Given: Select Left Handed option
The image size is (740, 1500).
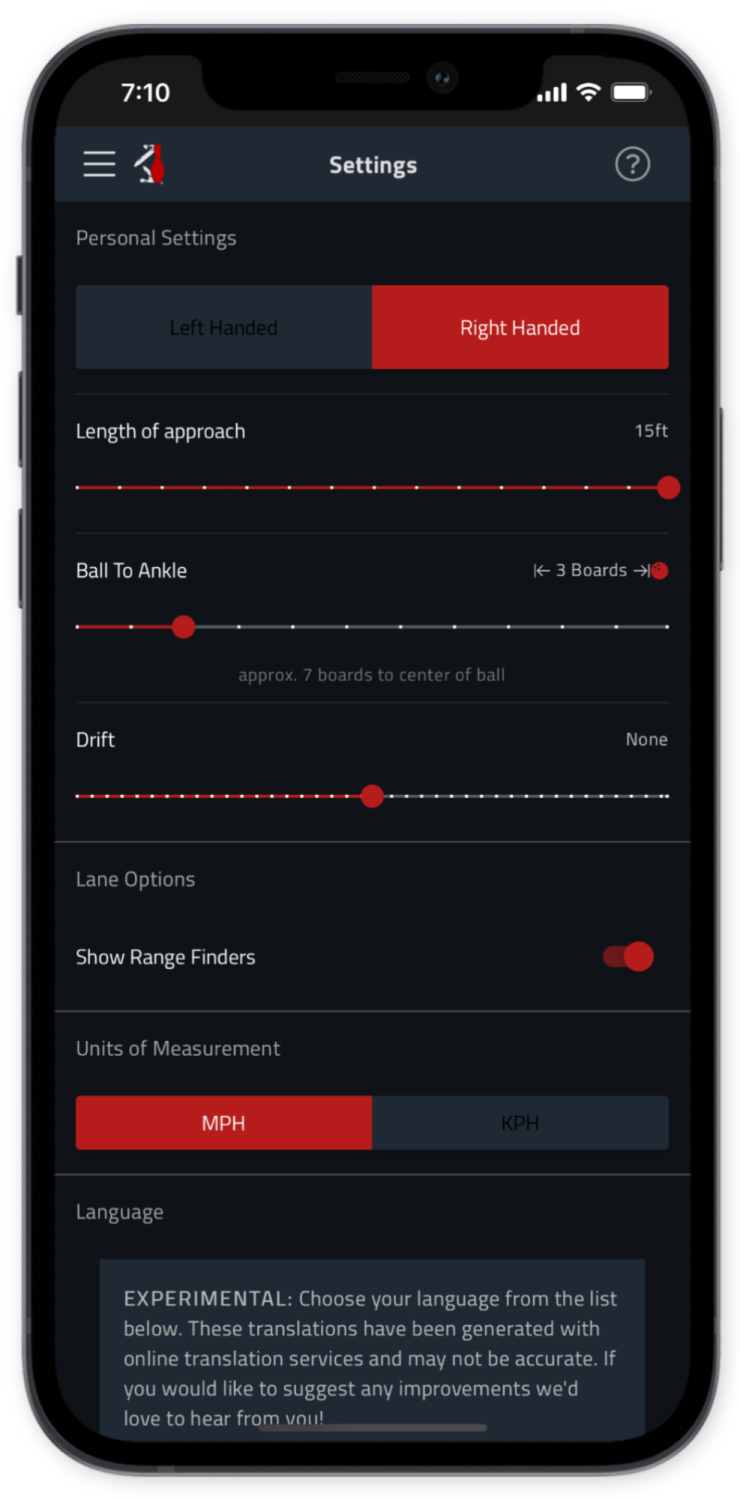Looking at the screenshot, I should (x=223, y=327).
